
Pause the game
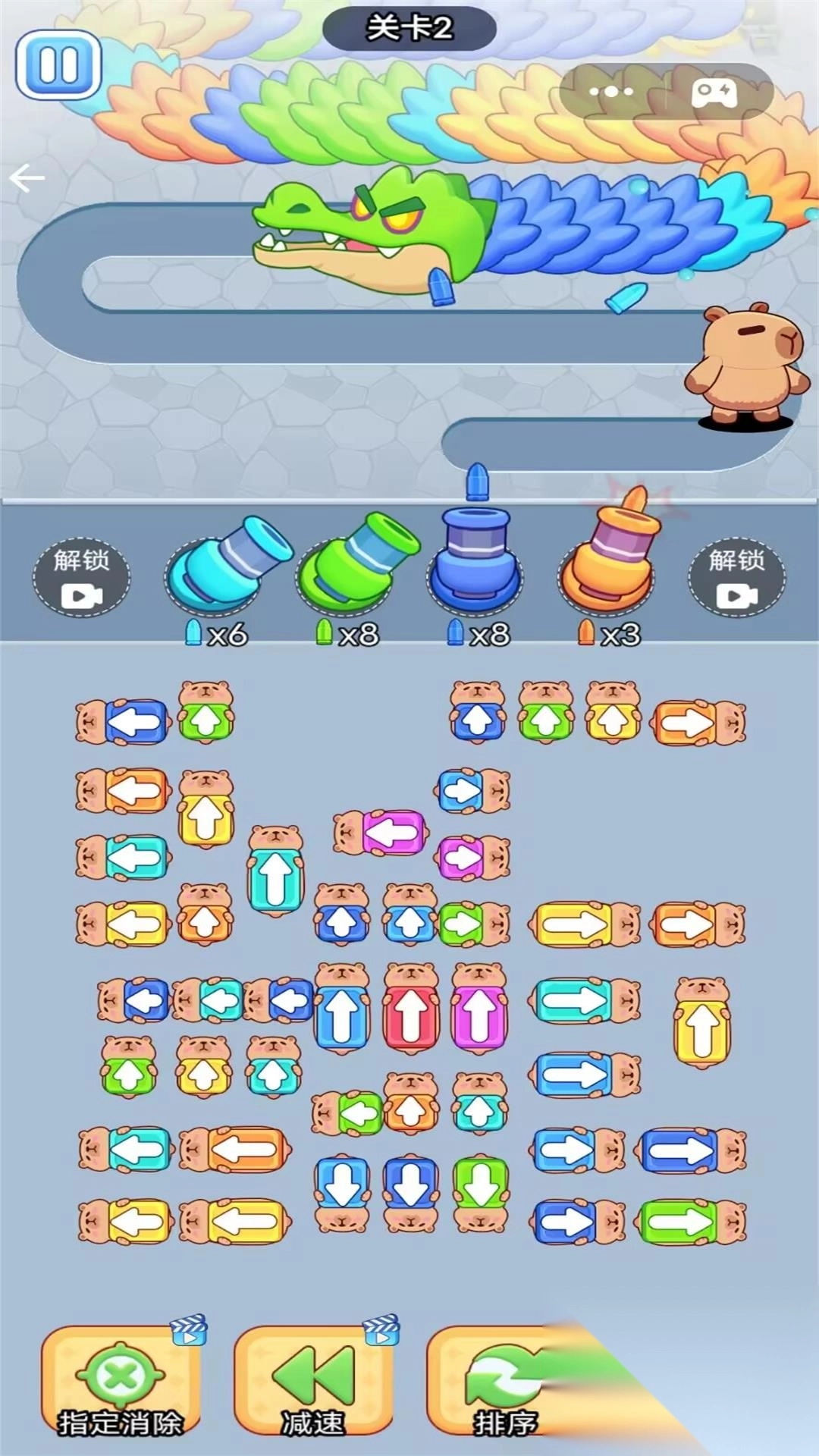[58, 65]
